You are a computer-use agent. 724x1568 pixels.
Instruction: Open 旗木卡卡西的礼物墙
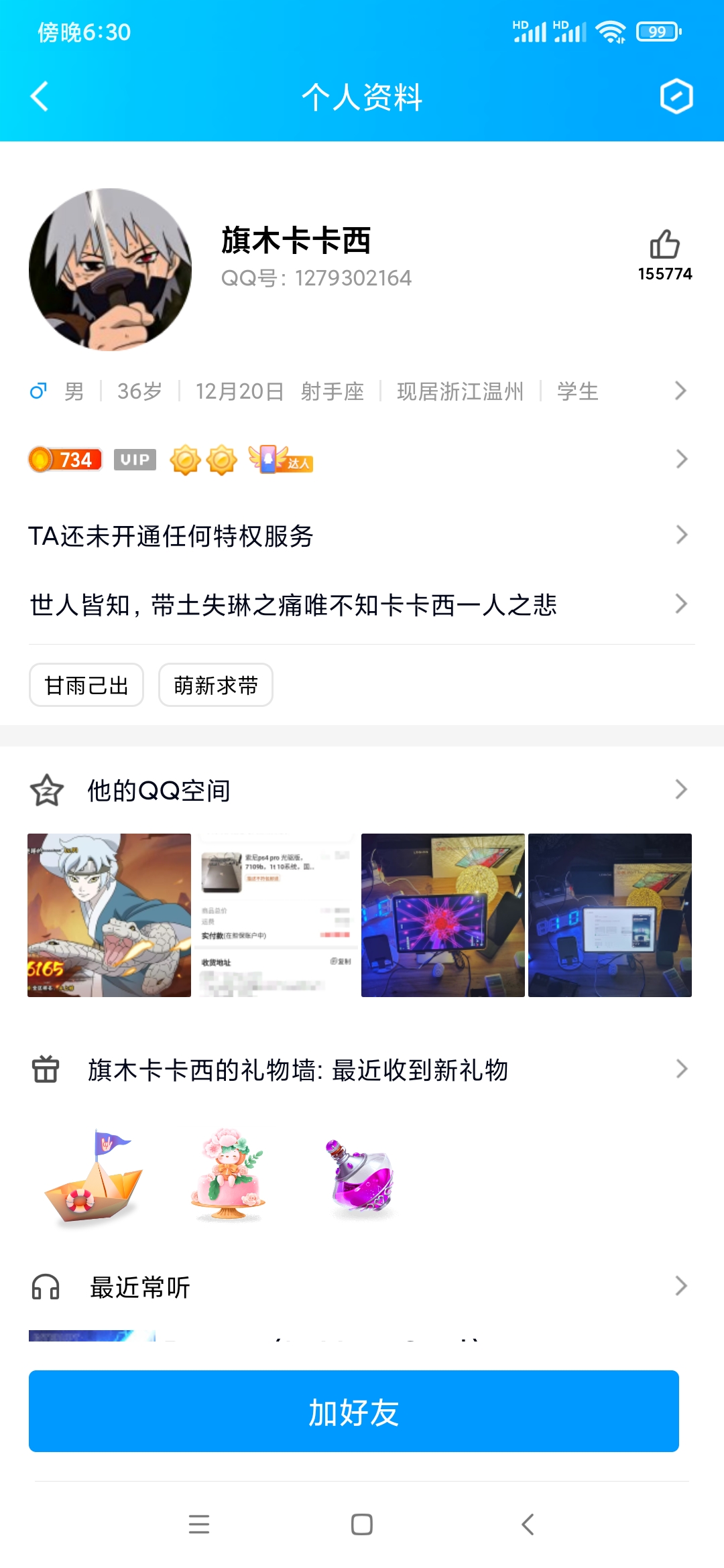click(362, 1069)
